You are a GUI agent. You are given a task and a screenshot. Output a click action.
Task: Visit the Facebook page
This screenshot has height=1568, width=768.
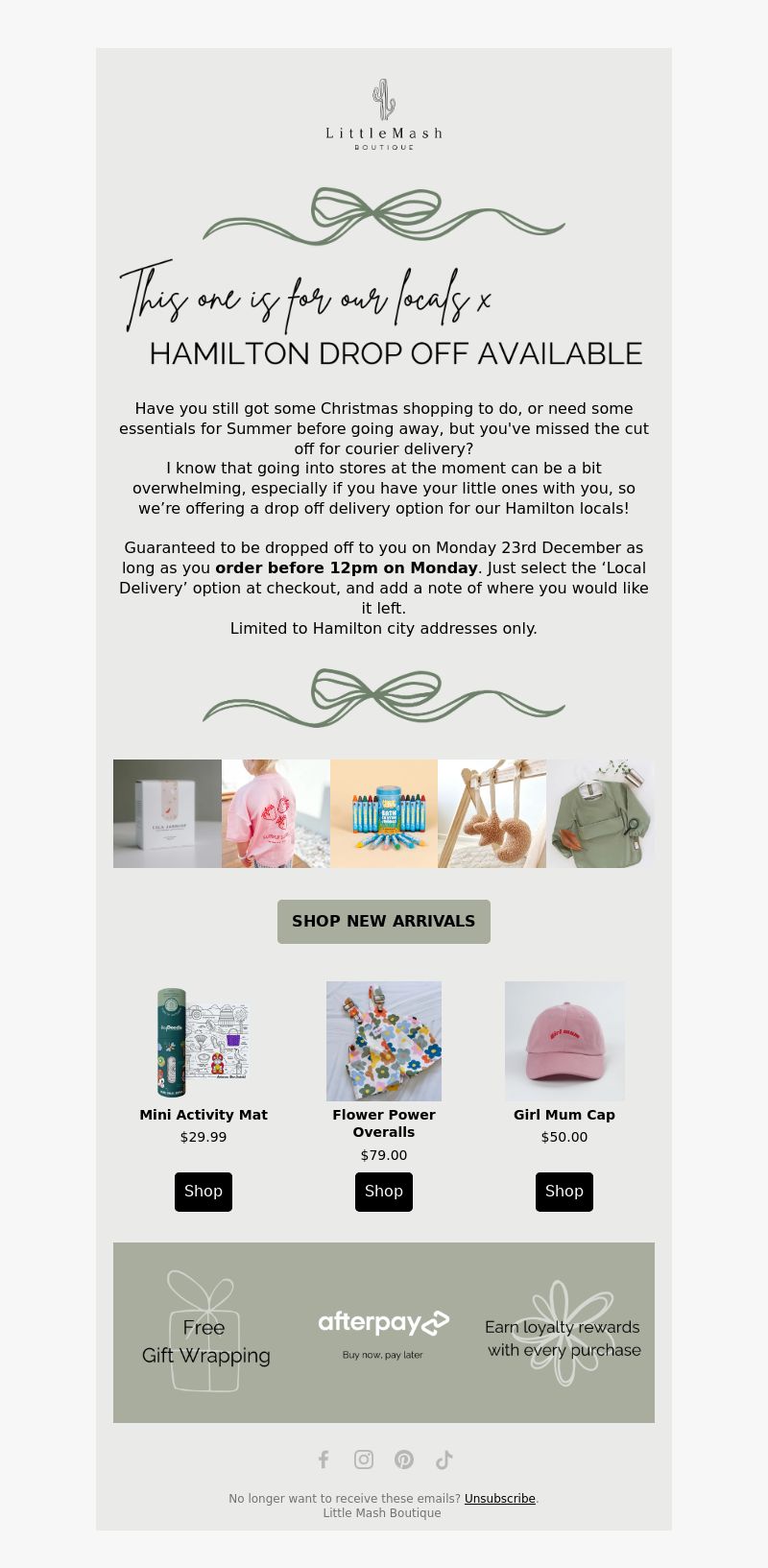coord(324,1459)
